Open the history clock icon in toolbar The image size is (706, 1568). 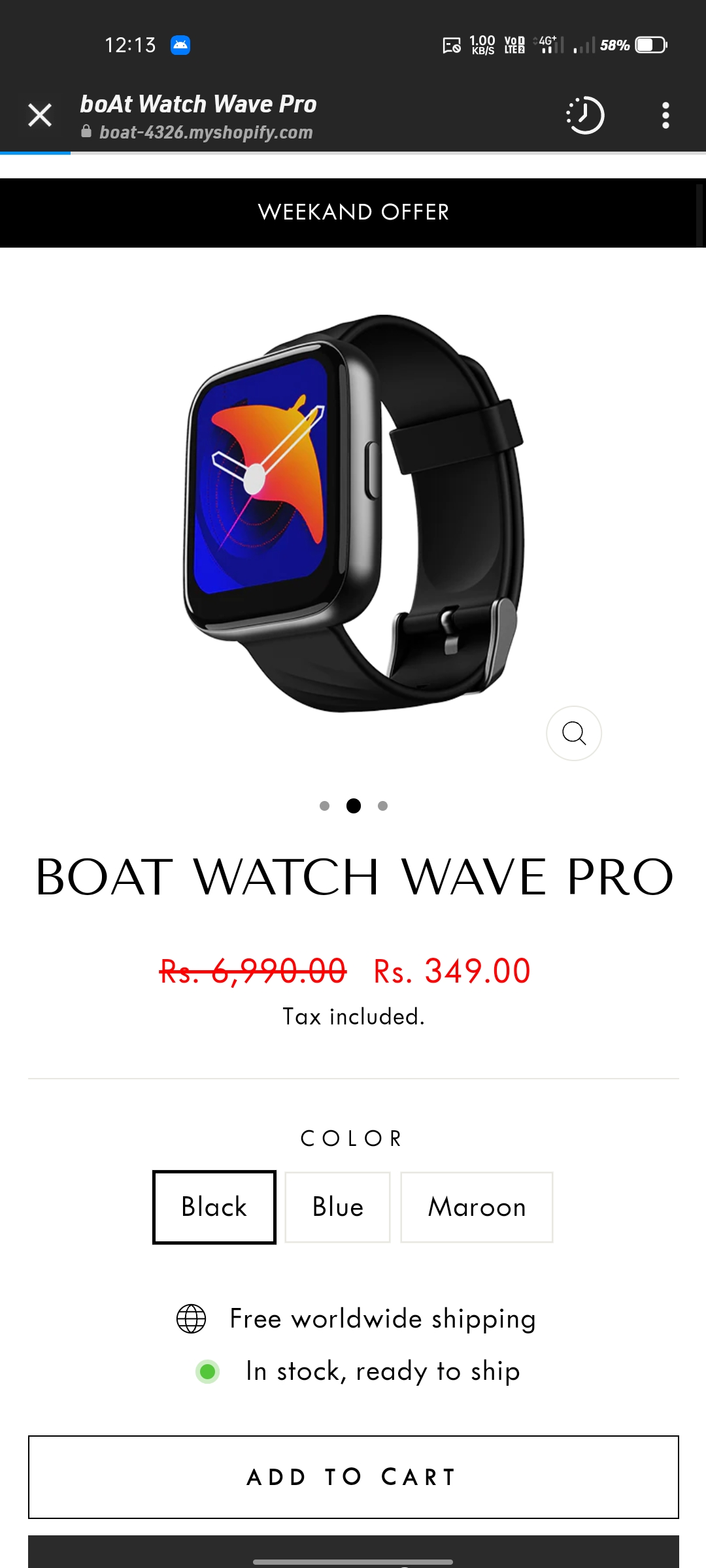pyautogui.click(x=584, y=116)
